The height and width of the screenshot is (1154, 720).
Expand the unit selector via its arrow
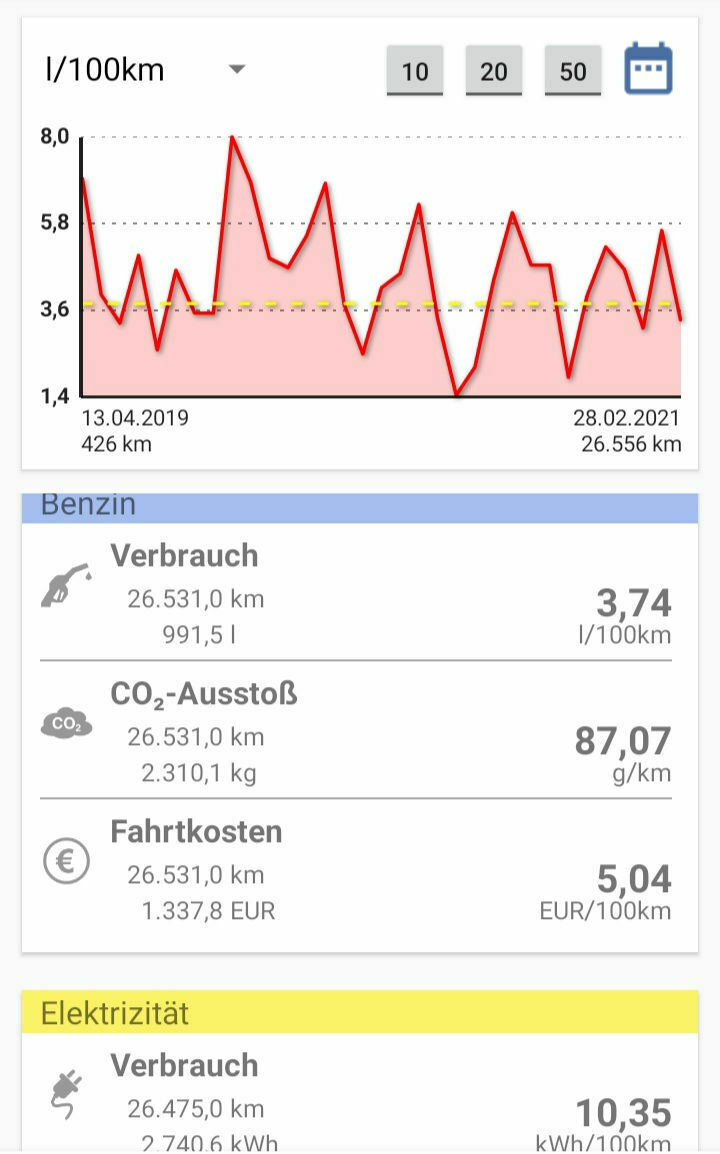coord(236,71)
